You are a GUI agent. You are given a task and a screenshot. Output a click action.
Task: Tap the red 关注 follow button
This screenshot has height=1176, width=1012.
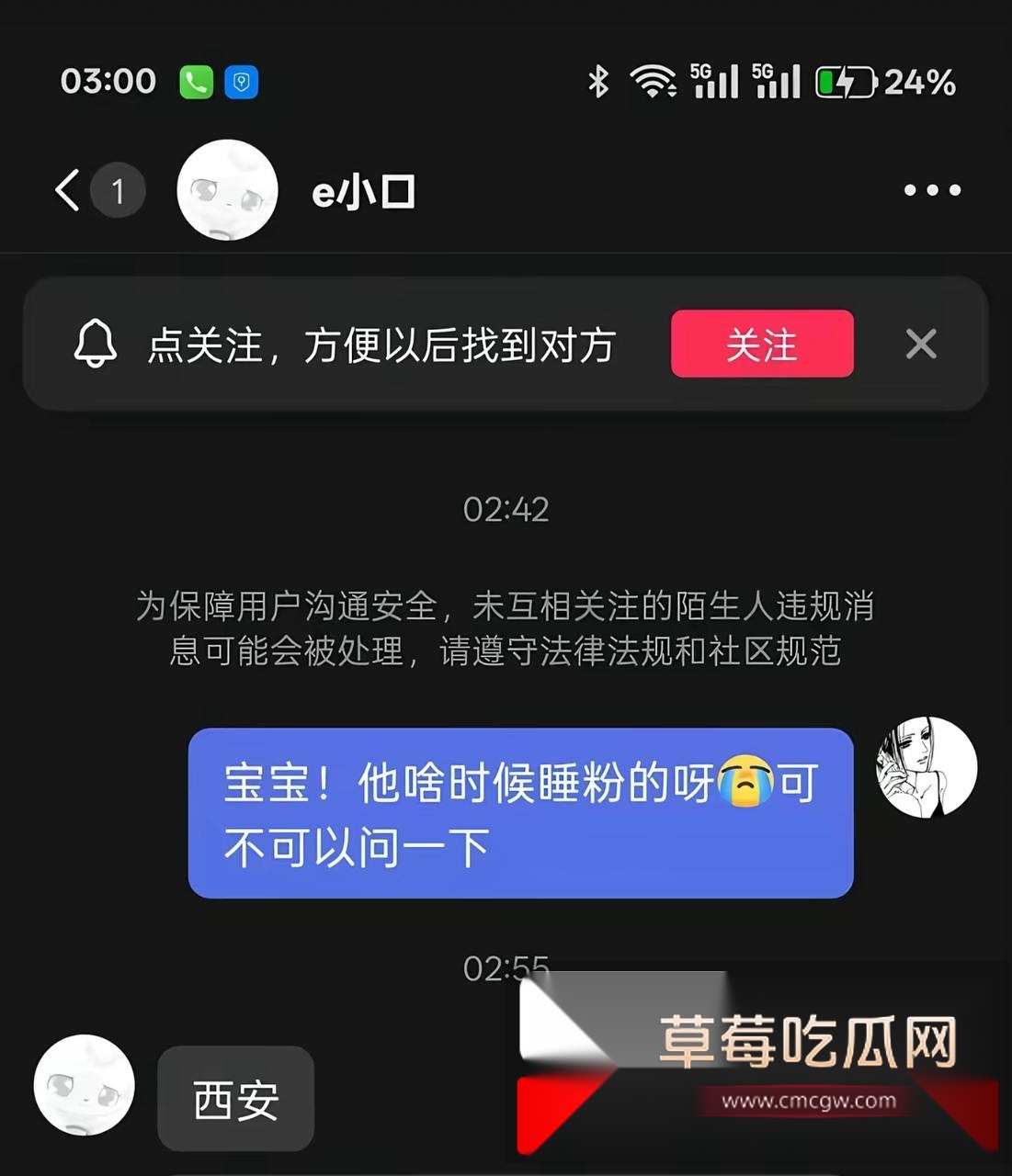pos(762,345)
